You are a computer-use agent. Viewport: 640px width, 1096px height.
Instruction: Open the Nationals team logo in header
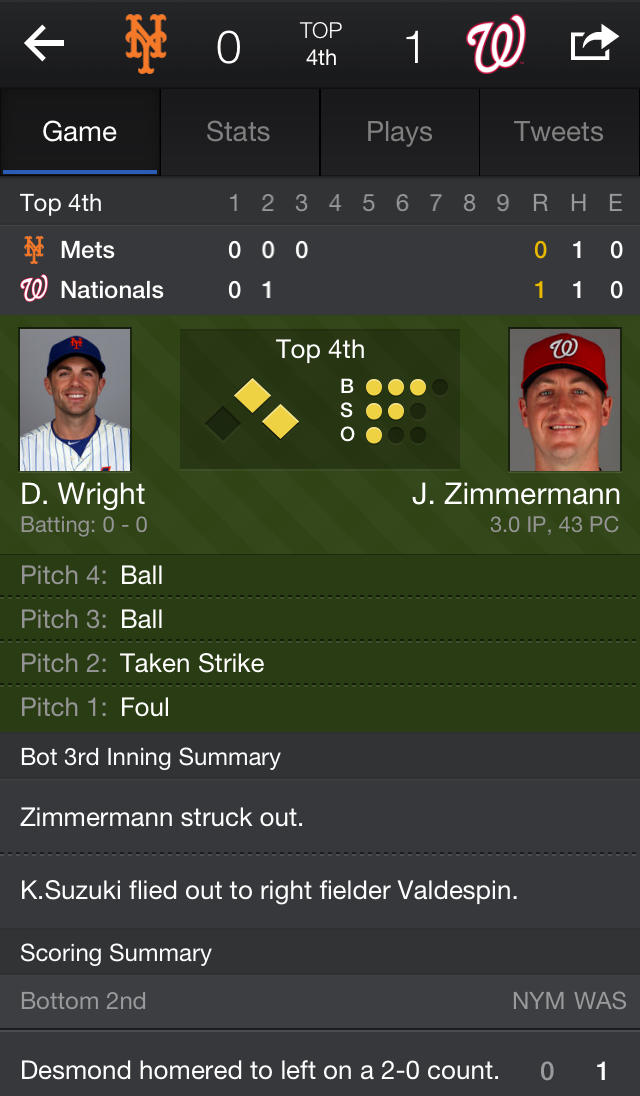point(496,45)
